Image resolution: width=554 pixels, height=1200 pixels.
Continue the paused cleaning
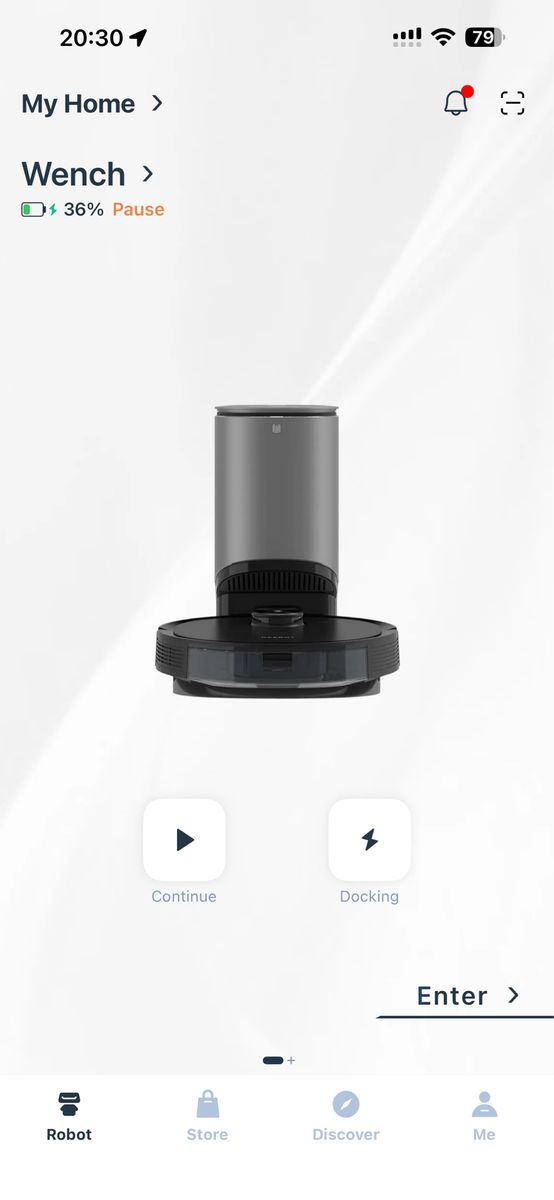[x=184, y=839]
